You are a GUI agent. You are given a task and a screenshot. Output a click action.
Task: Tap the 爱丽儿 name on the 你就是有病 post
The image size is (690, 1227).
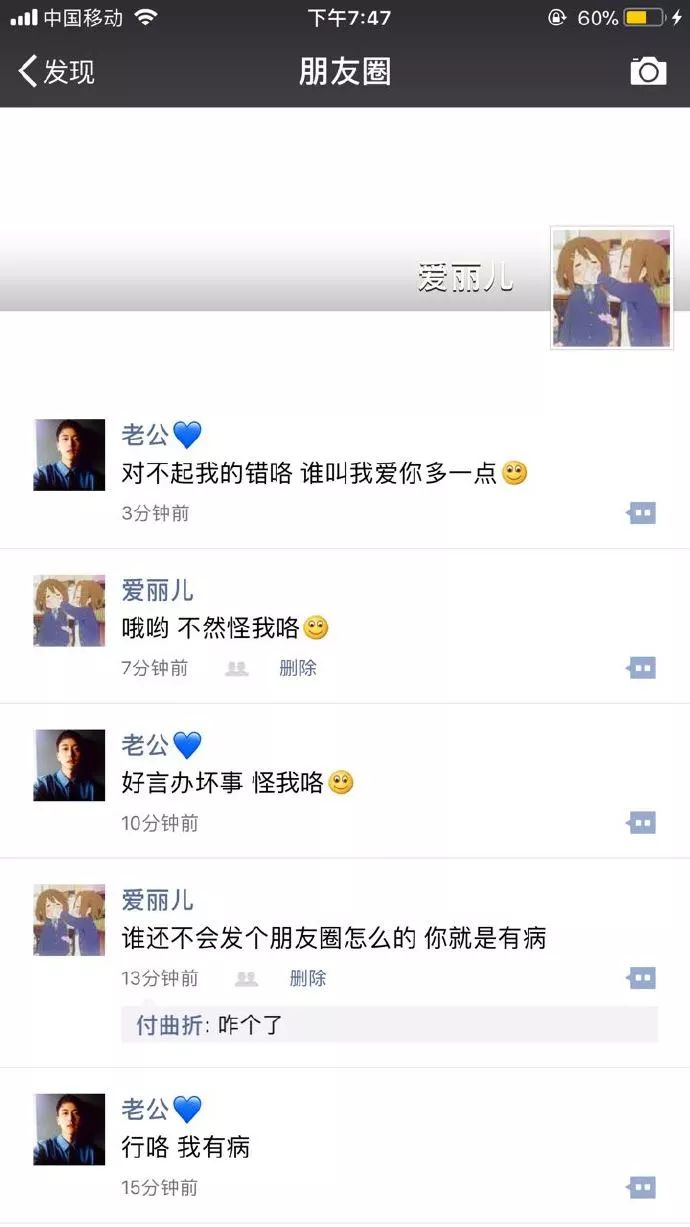[x=157, y=900]
